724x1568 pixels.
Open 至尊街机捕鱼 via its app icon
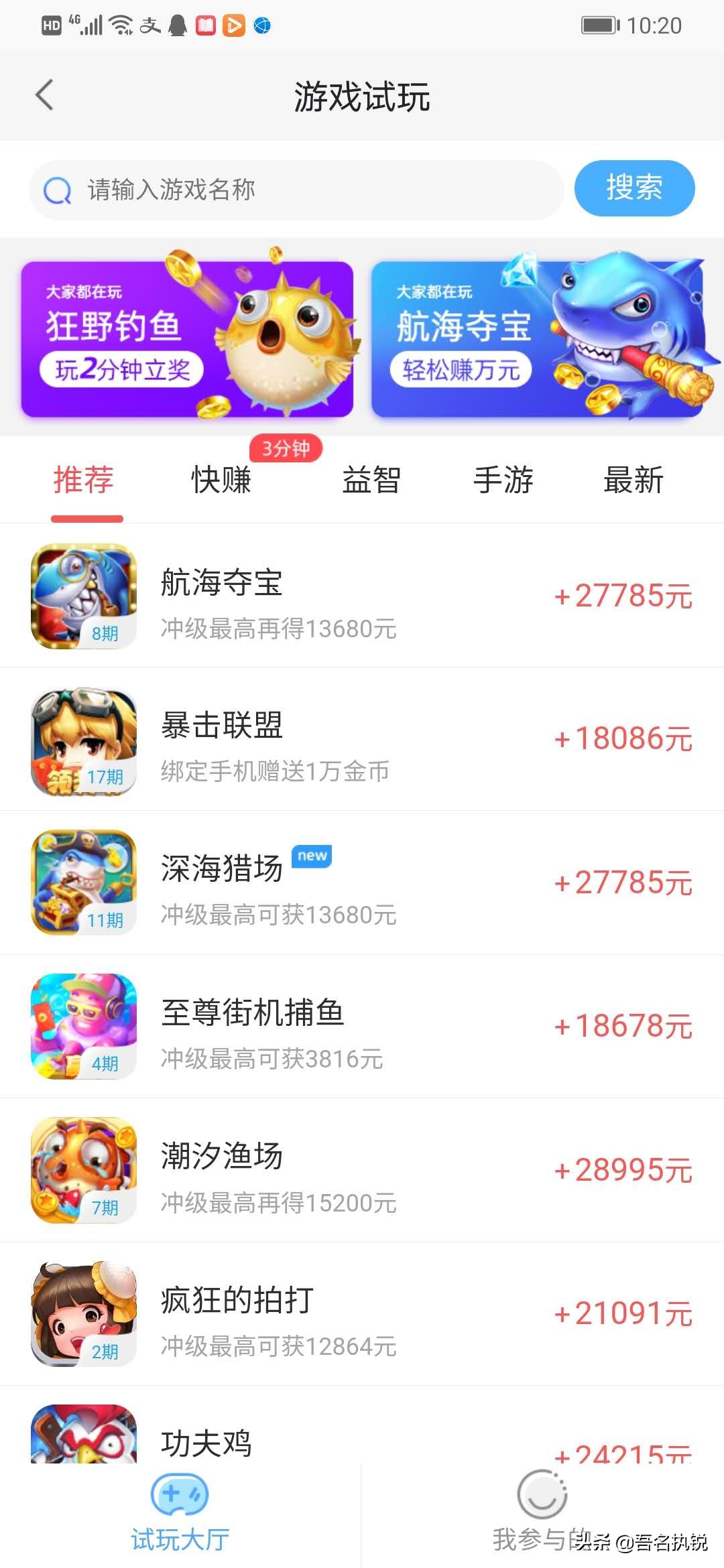pyautogui.click(x=83, y=1027)
